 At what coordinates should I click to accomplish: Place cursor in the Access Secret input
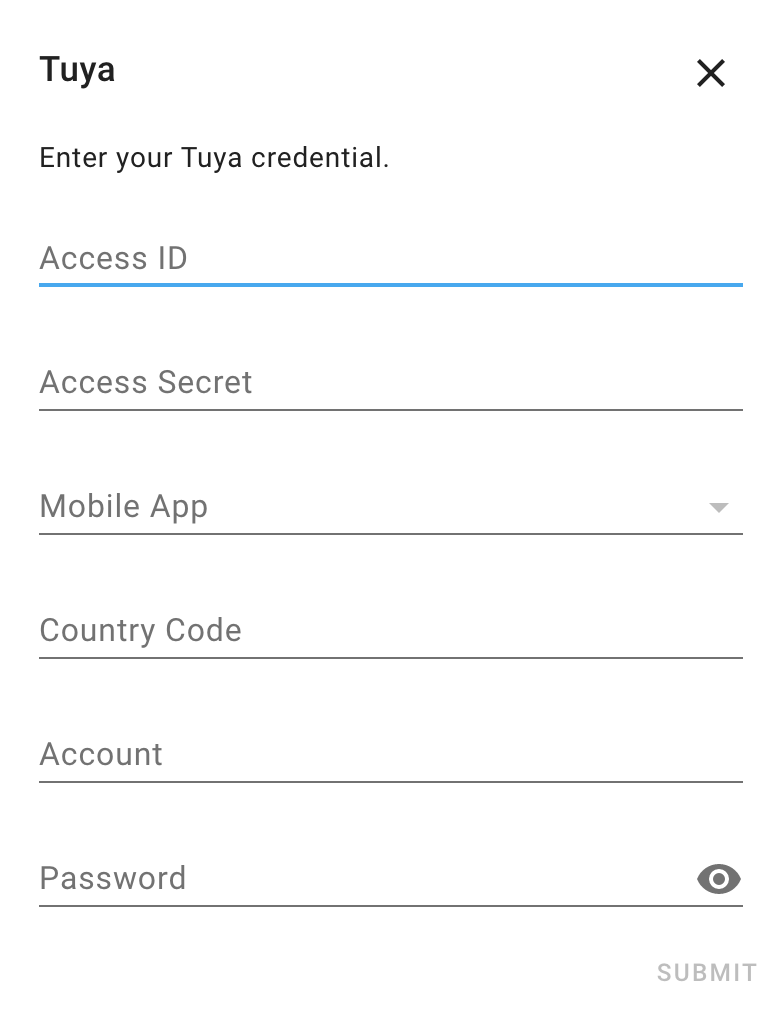390,384
